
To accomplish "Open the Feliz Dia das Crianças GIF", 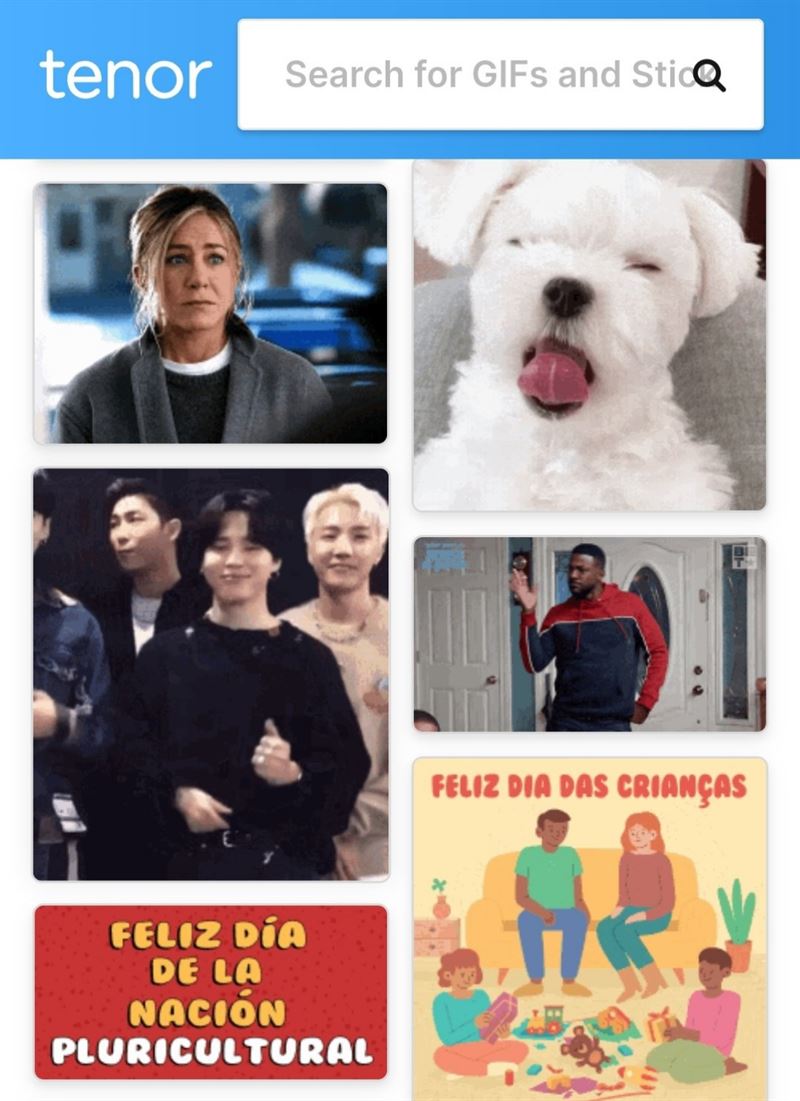I will [589, 928].
